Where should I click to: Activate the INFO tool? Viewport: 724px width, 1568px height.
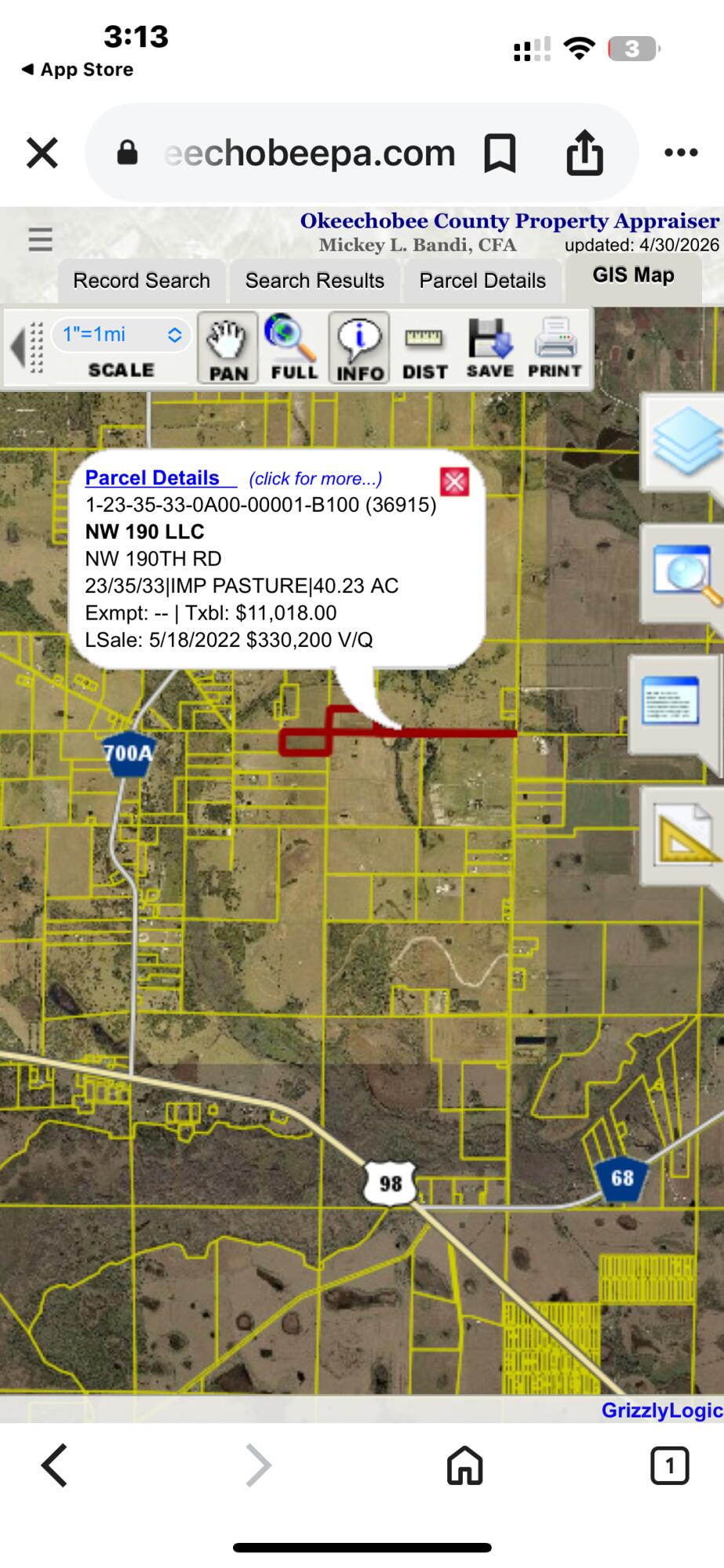click(x=359, y=347)
